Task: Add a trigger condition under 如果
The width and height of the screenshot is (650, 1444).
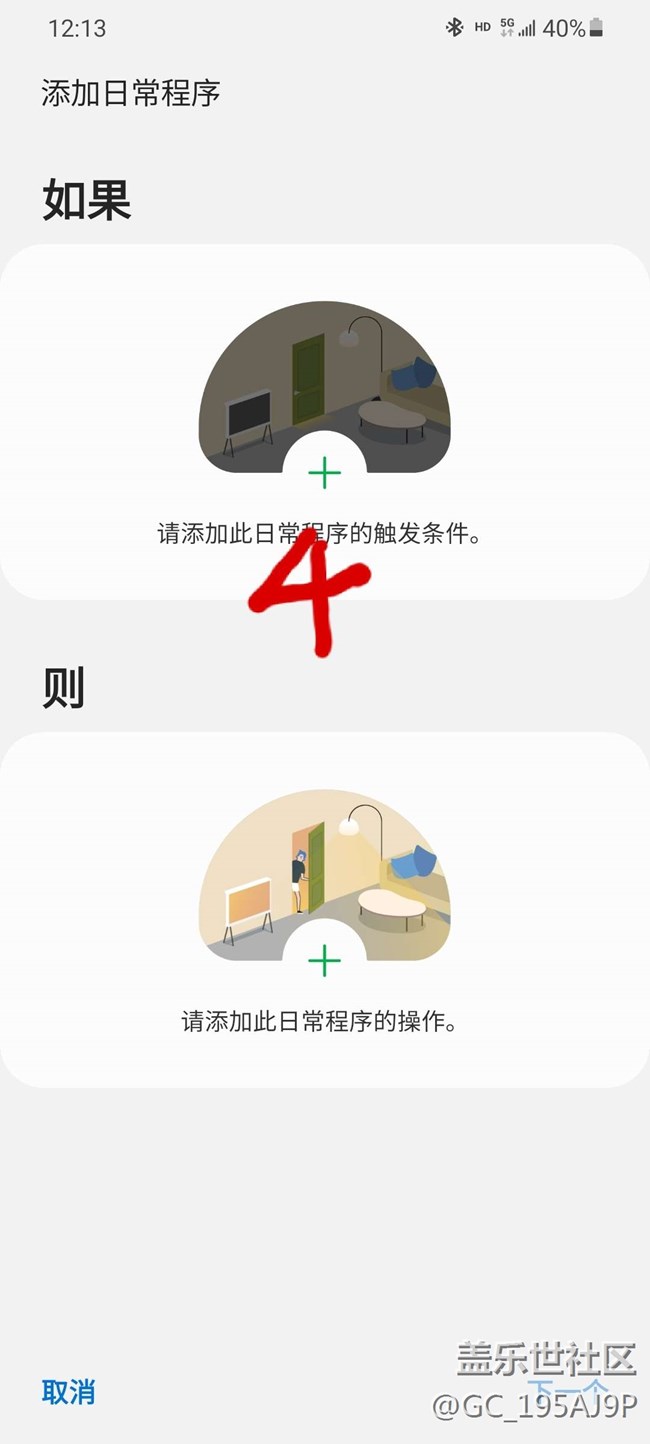Action: point(324,473)
